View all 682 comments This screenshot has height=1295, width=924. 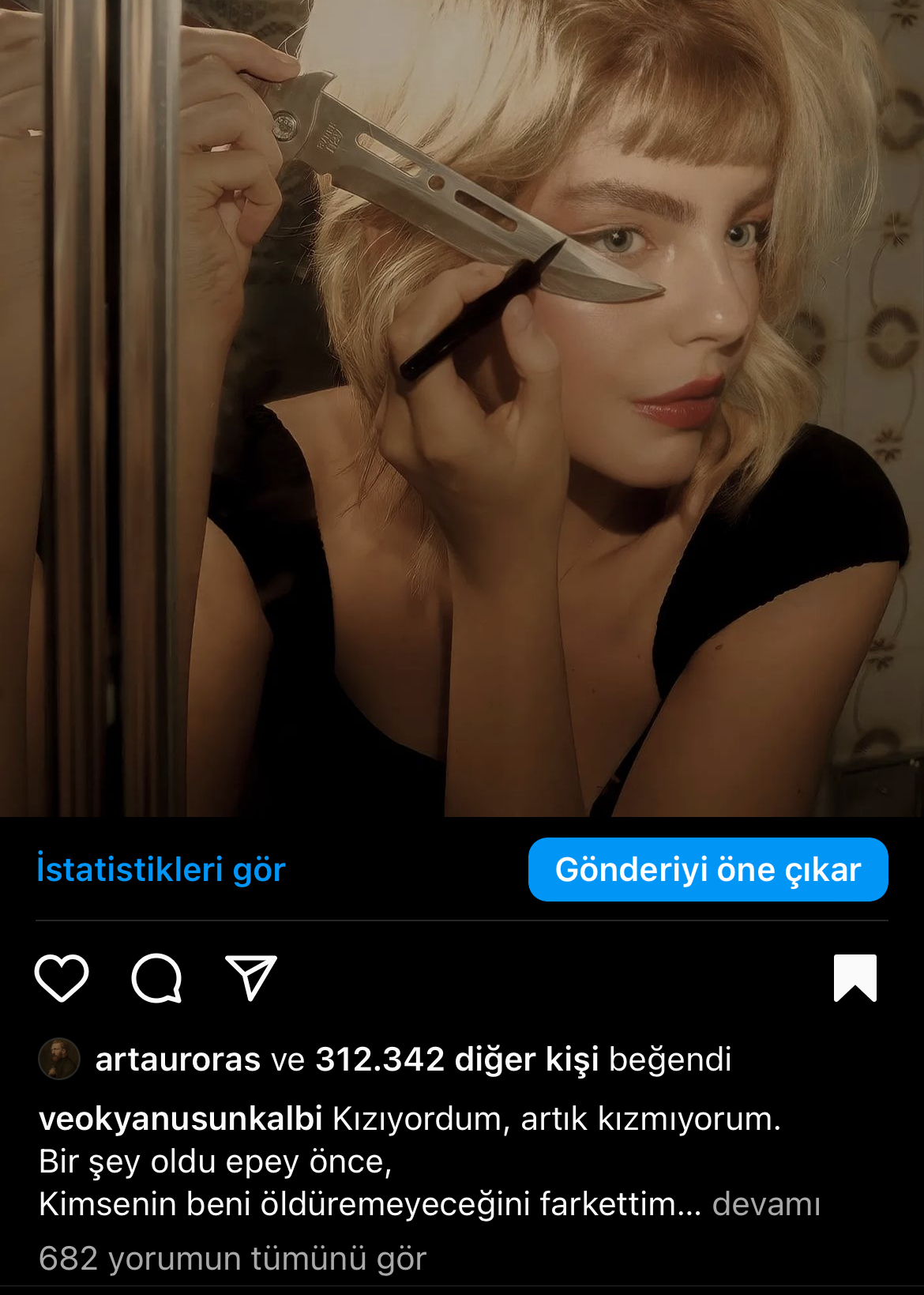tap(233, 1259)
